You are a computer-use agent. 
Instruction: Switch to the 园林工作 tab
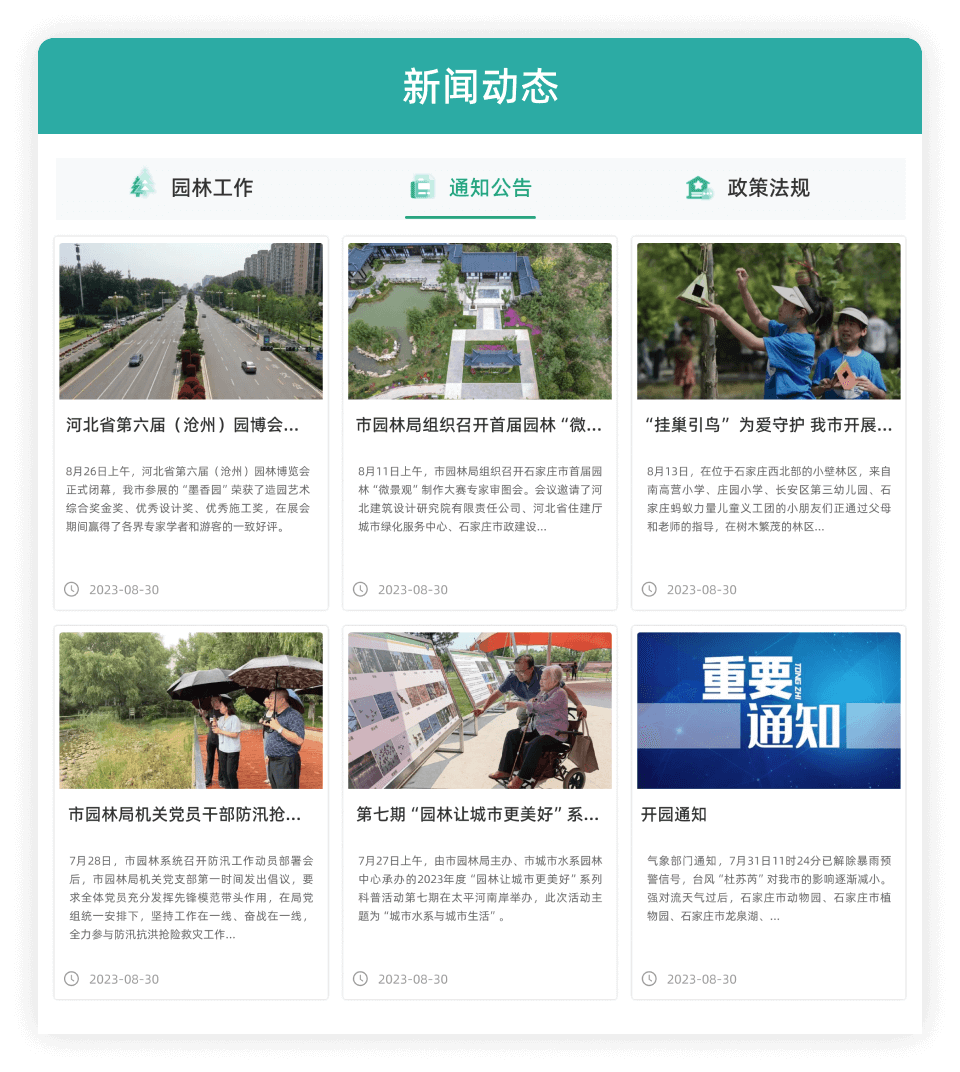pyautogui.click(x=193, y=188)
